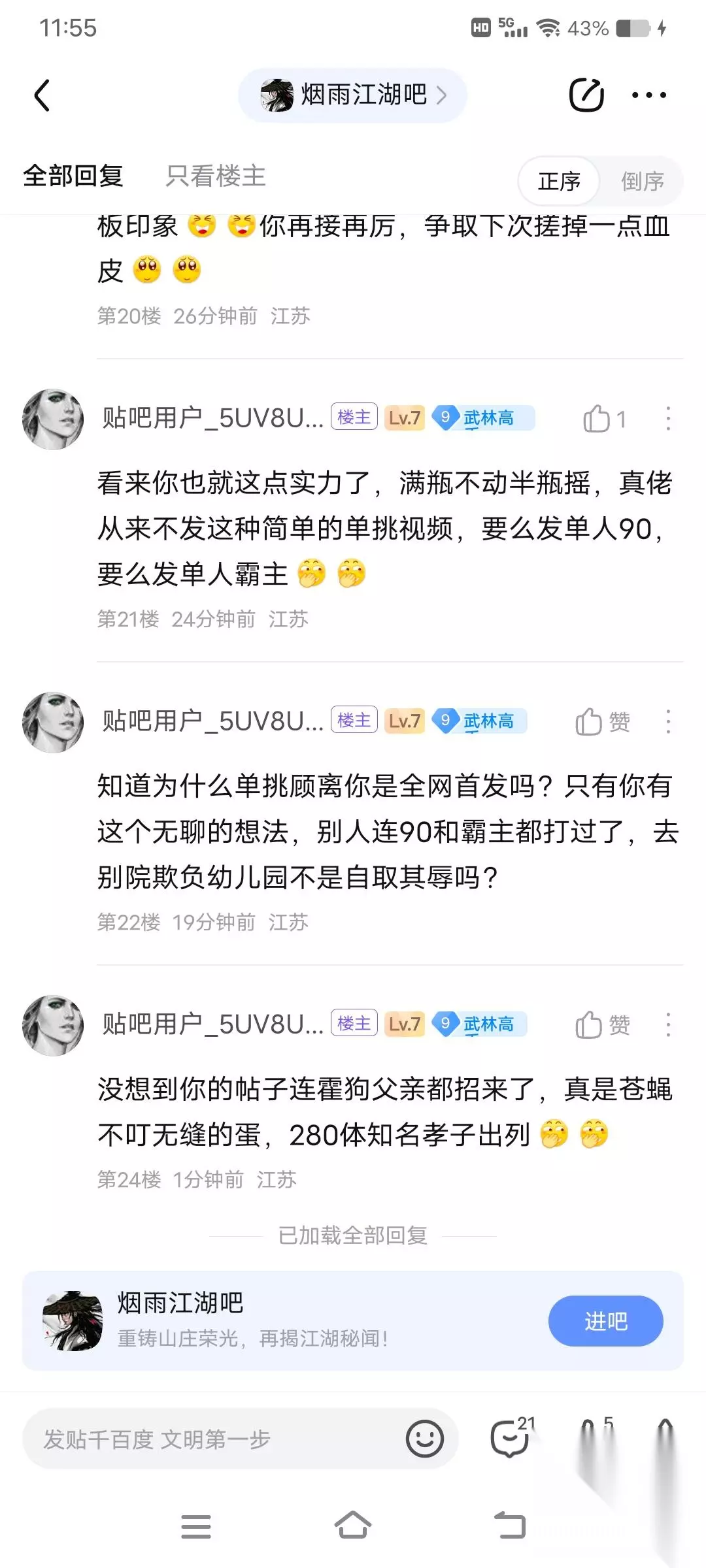Like the reply on 第24楼
Screen dimensions: 706x1568
[602, 1025]
